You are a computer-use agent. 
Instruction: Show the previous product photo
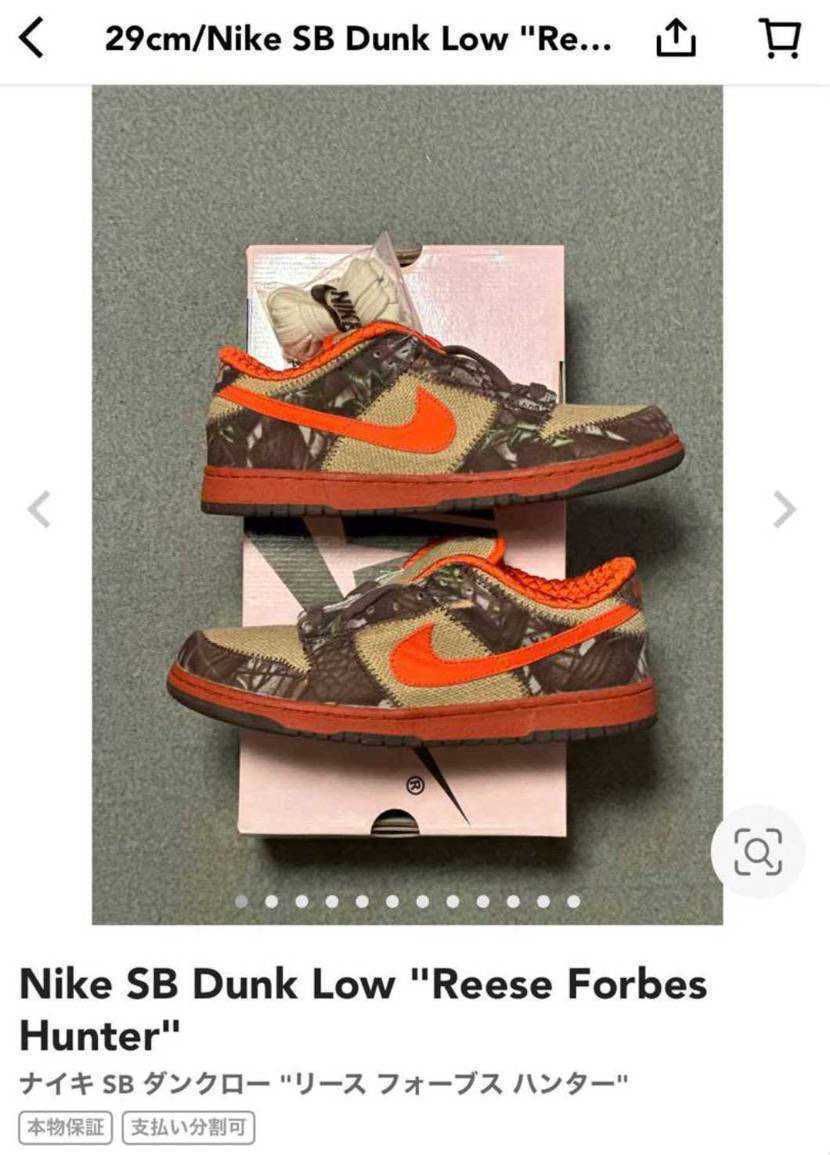(39, 509)
